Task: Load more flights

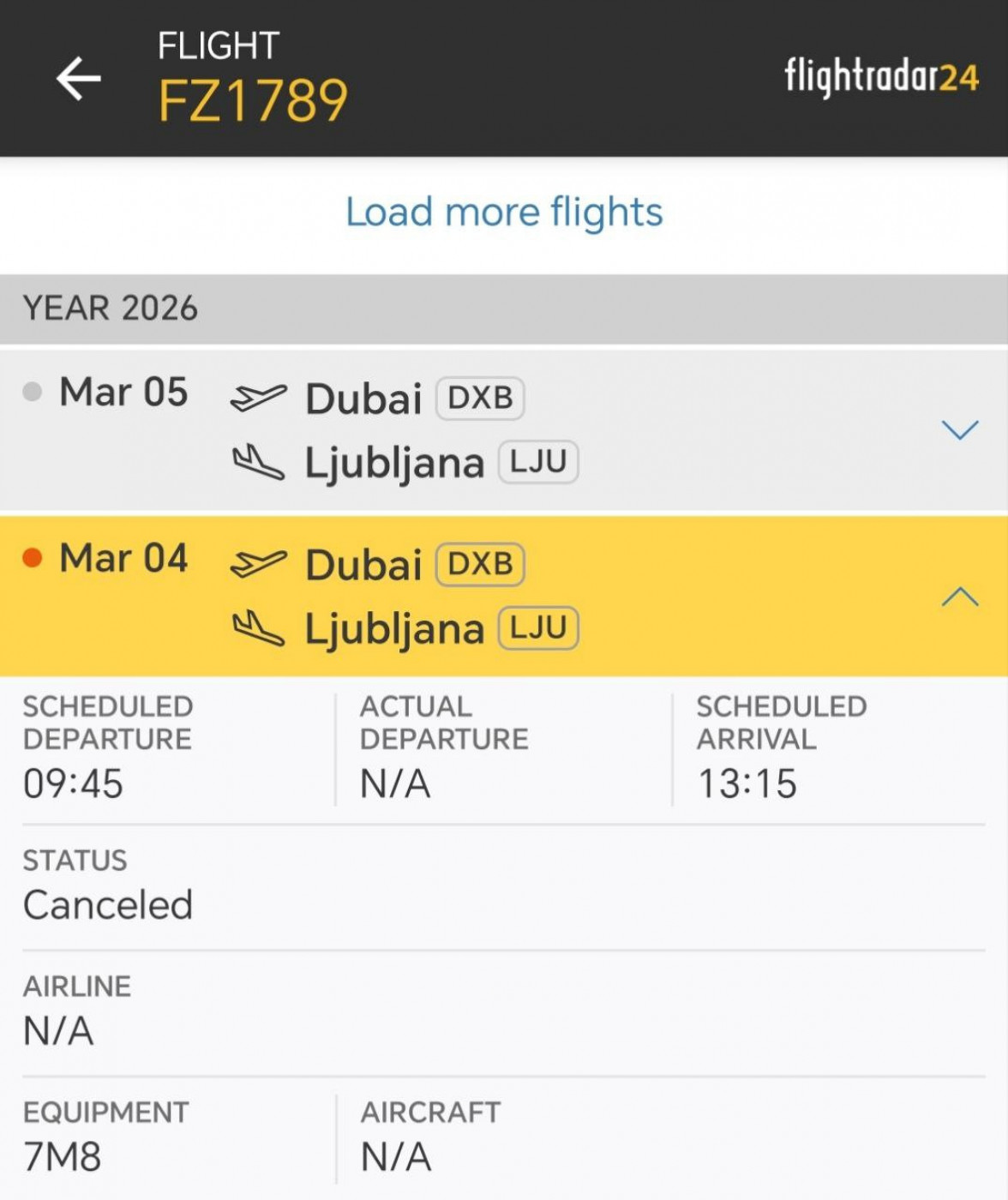Action: pyautogui.click(x=504, y=213)
